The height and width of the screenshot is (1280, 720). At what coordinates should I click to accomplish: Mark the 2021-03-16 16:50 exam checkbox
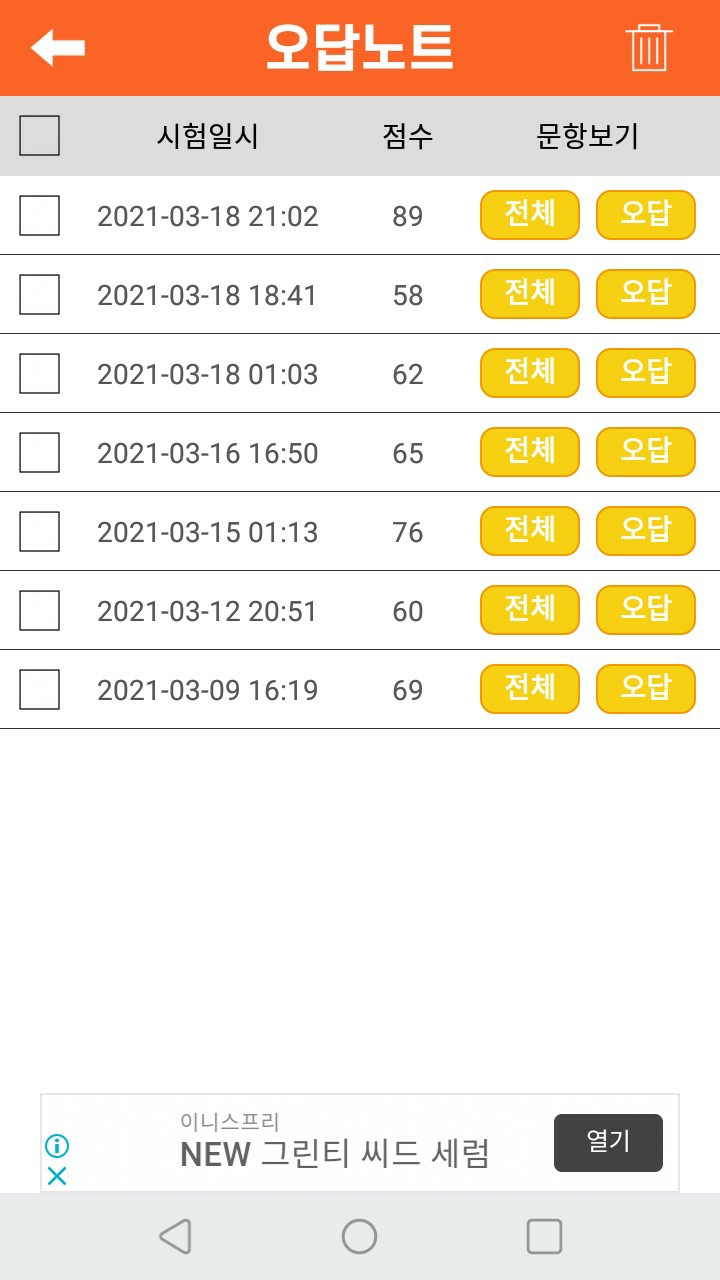[40, 452]
